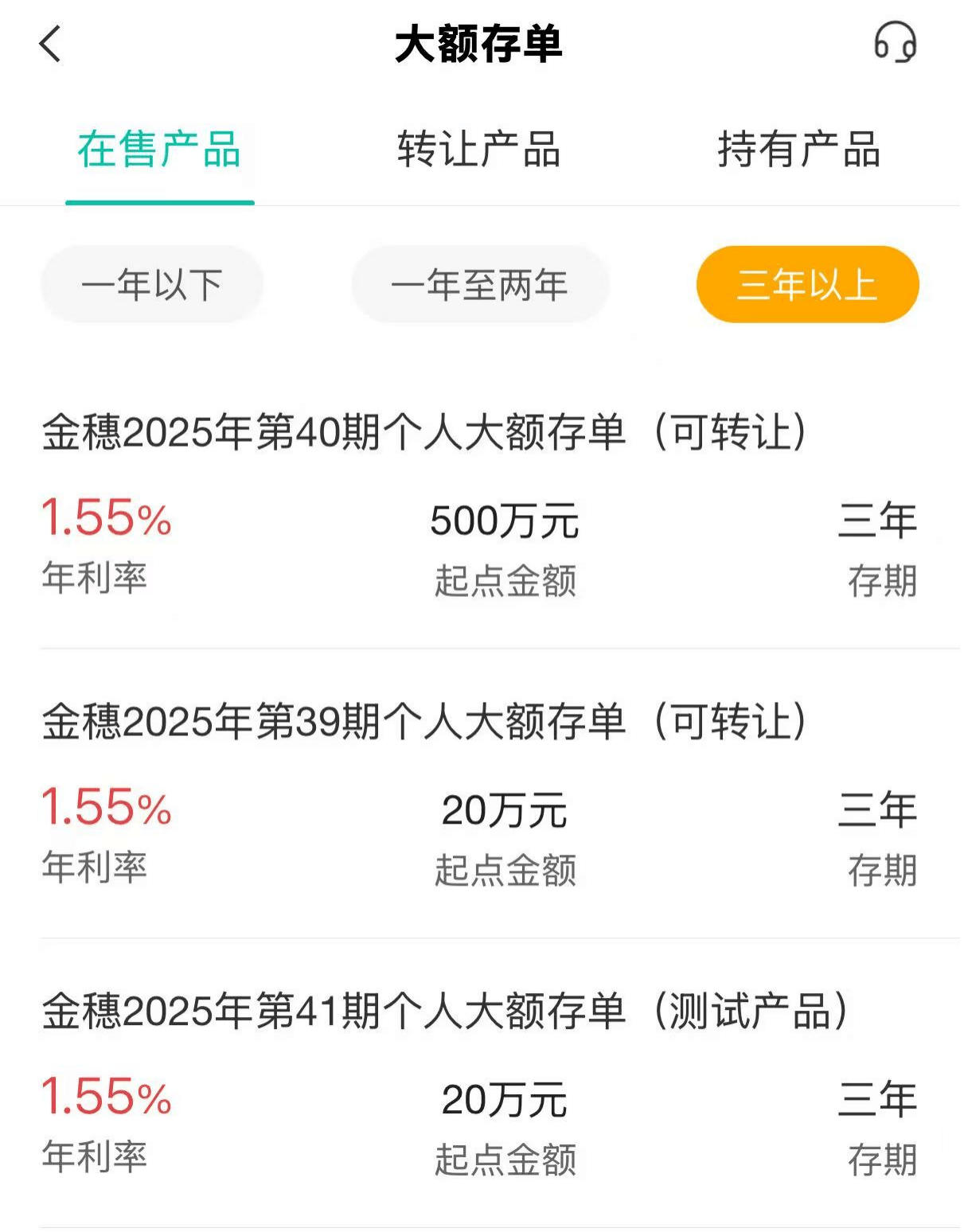Click 三年 term label of 第39期 product
964x1232 pixels.
878,811
